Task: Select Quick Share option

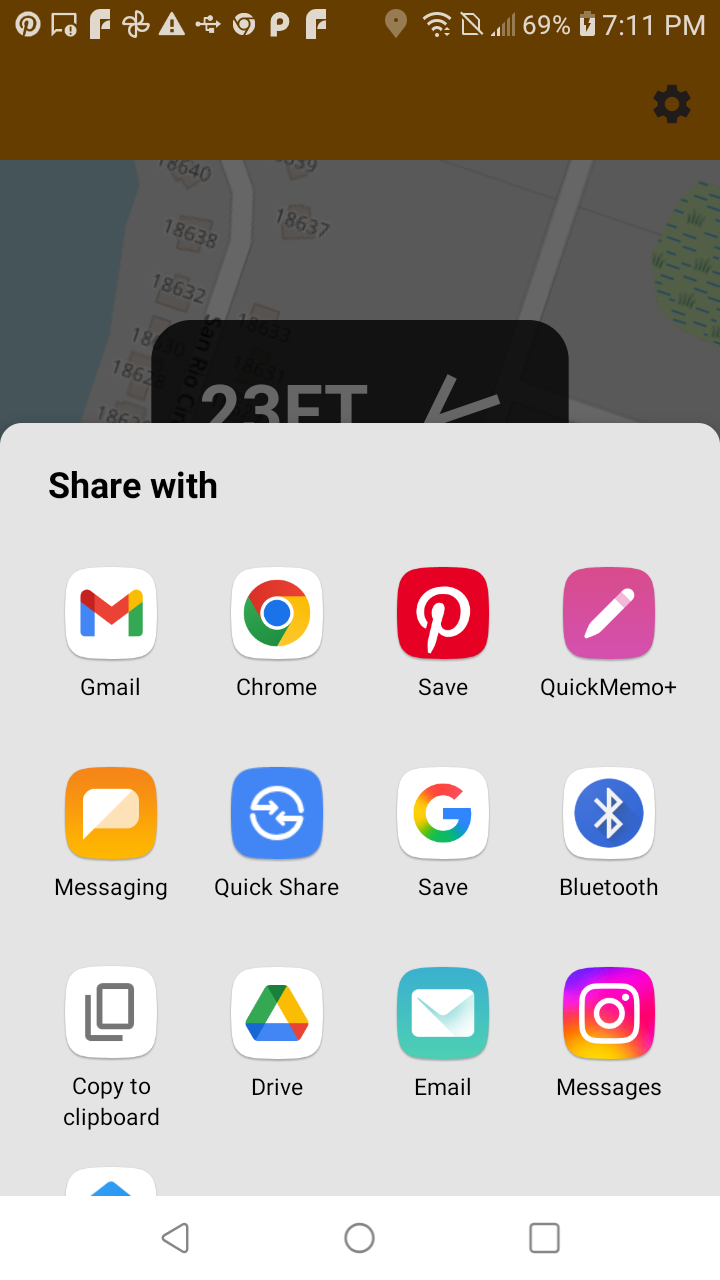Action: click(277, 814)
